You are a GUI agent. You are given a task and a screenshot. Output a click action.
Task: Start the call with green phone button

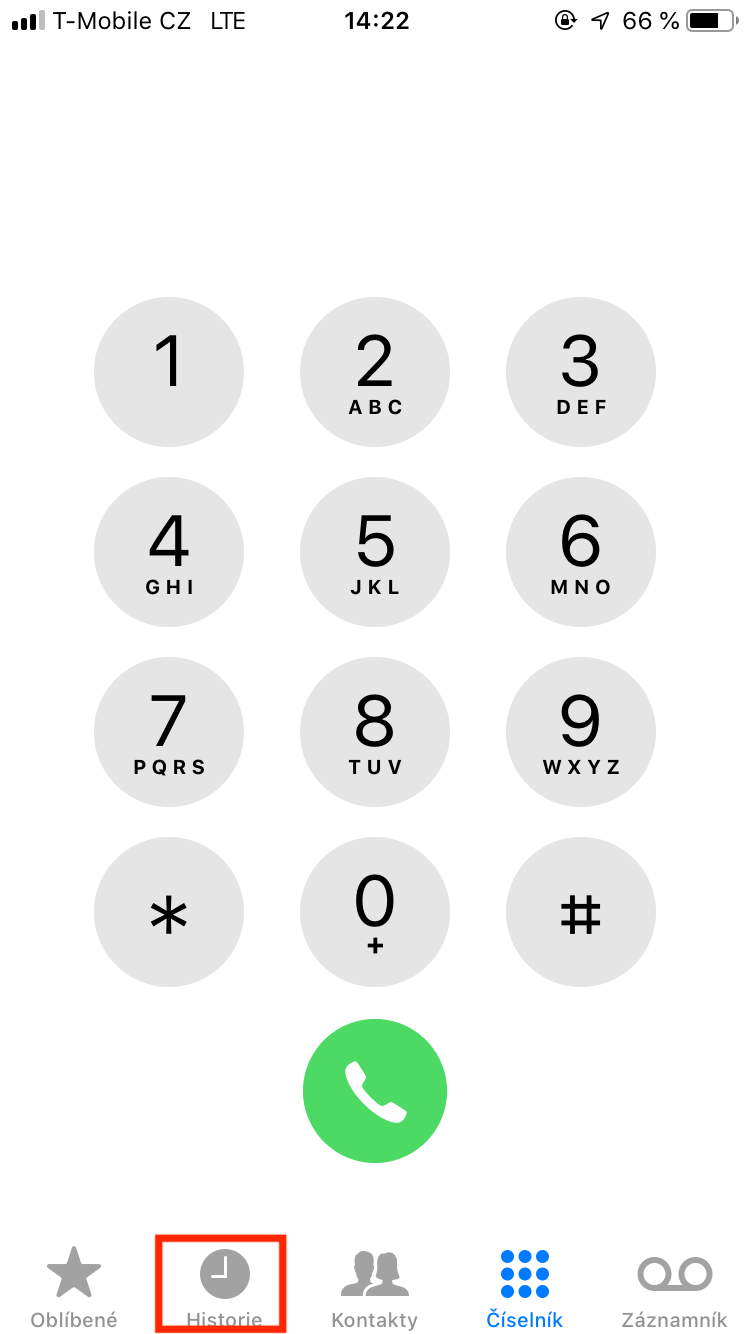[375, 1091]
